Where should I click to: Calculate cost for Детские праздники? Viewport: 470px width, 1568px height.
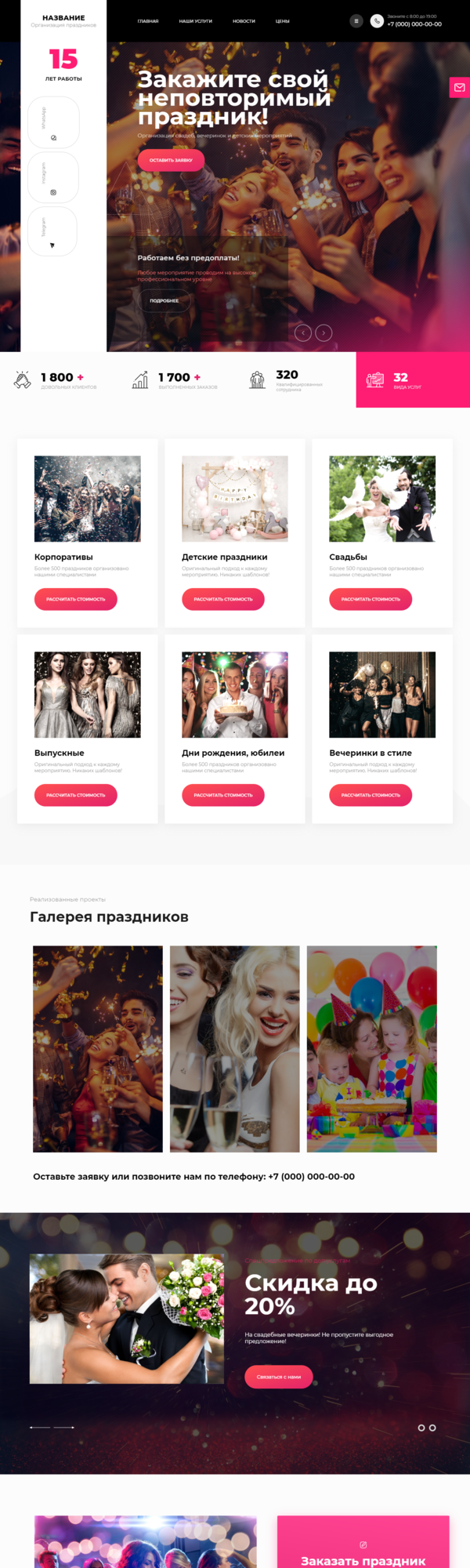pyautogui.click(x=223, y=599)
